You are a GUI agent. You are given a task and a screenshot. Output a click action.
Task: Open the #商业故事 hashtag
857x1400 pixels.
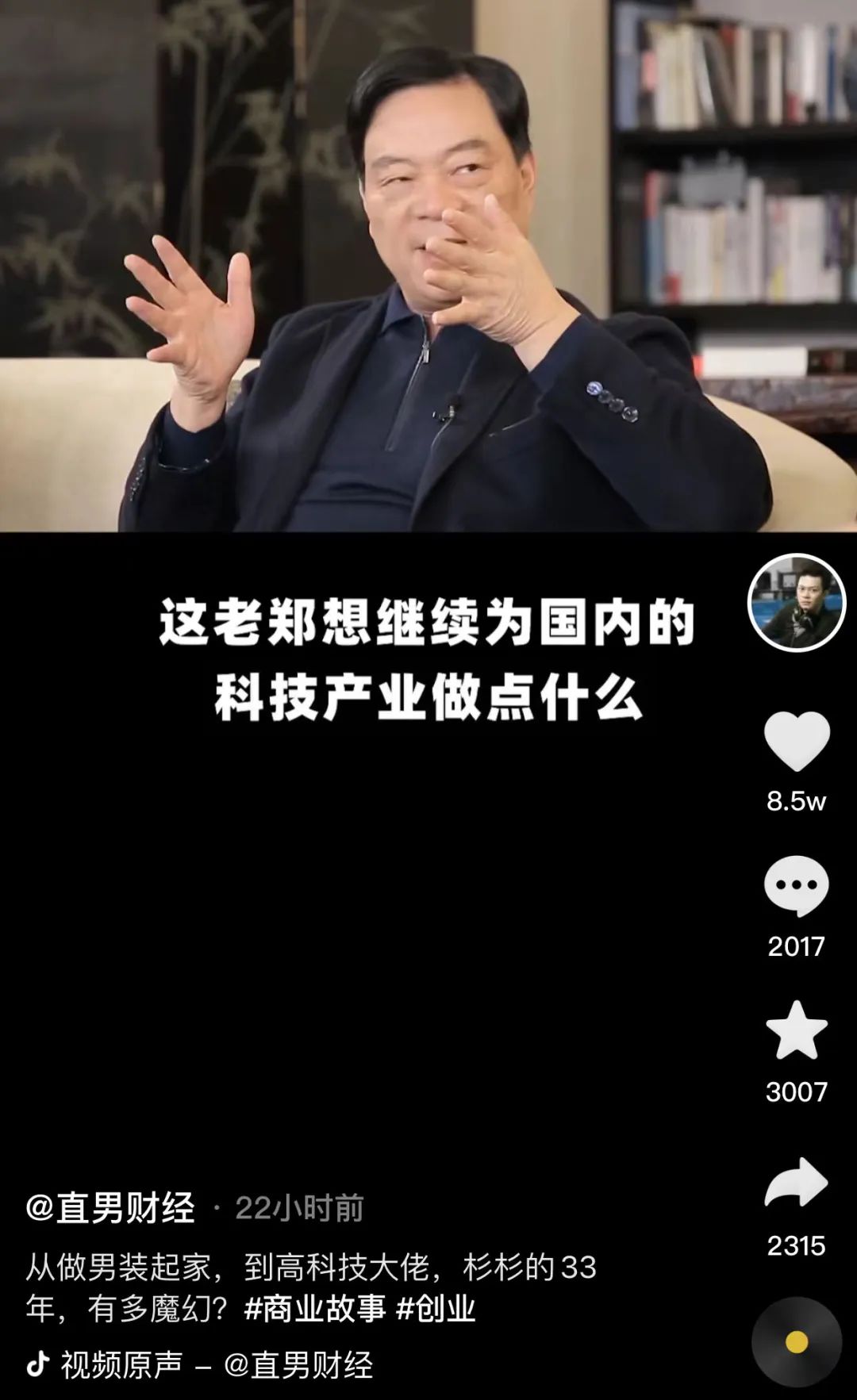tap(315, 1309)
